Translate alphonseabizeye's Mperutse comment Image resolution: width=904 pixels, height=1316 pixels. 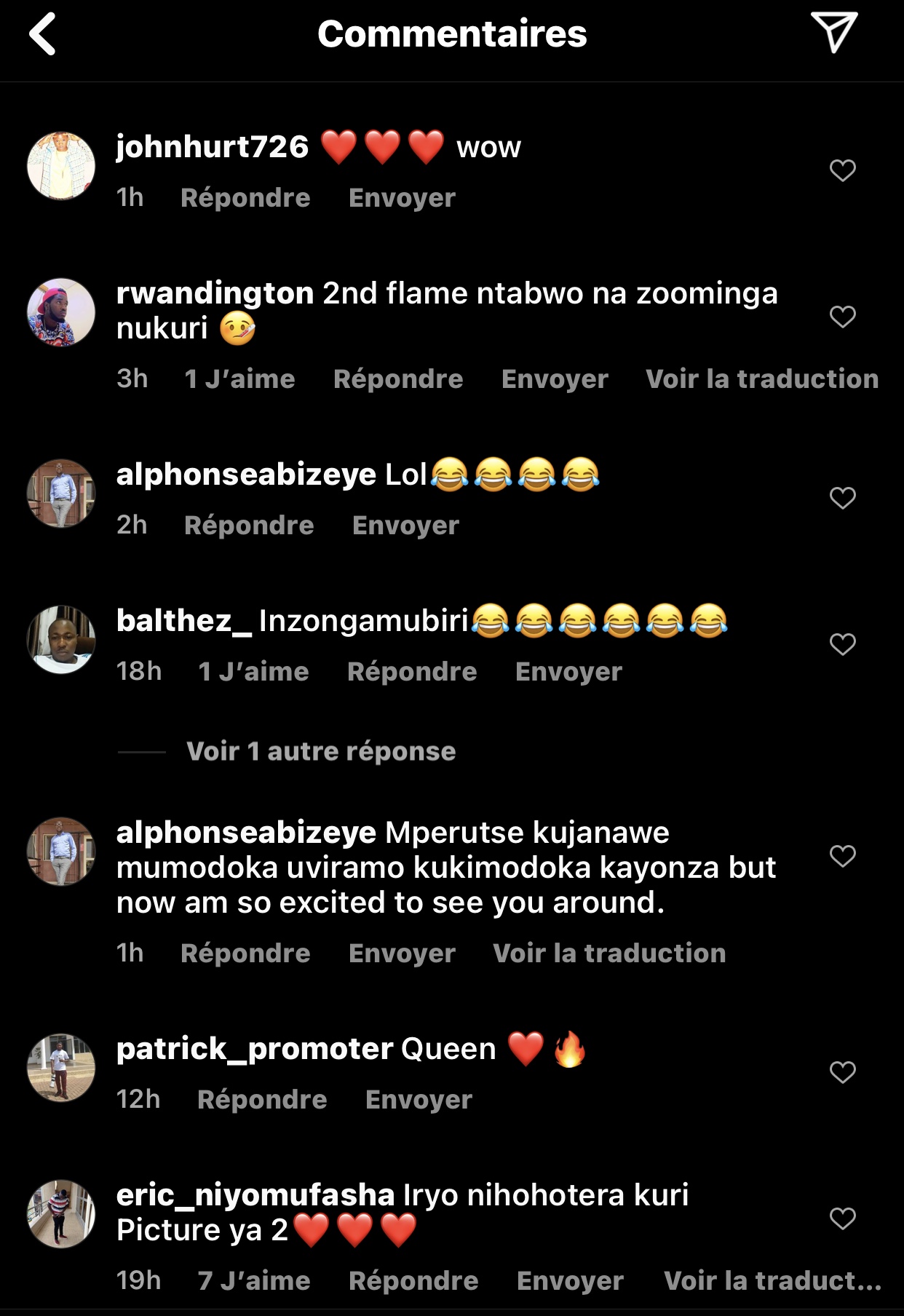(x=609, y=954)
